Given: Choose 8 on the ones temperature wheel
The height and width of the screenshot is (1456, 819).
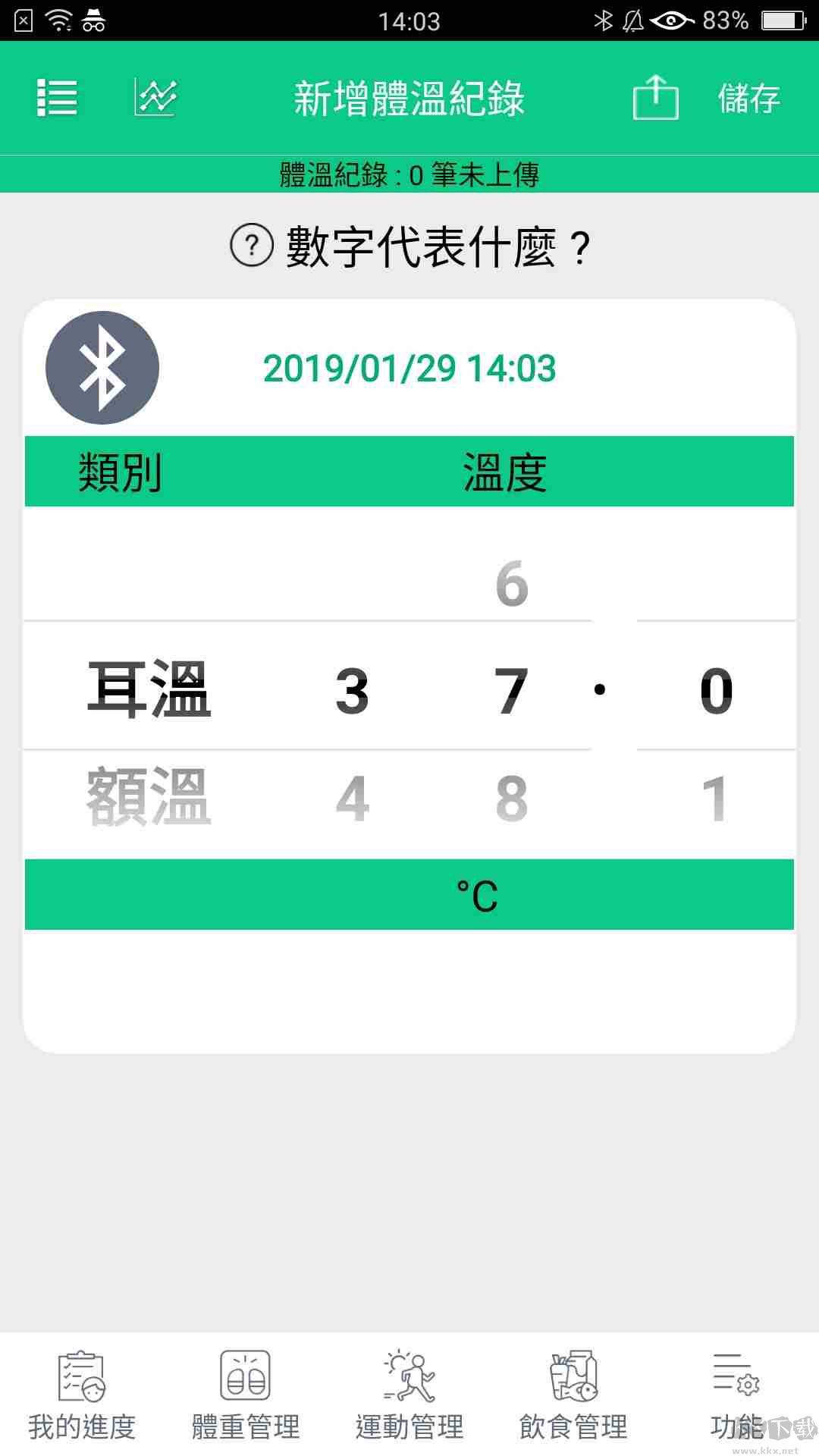Looking at the screenshot, I should (x=512, y=796).
